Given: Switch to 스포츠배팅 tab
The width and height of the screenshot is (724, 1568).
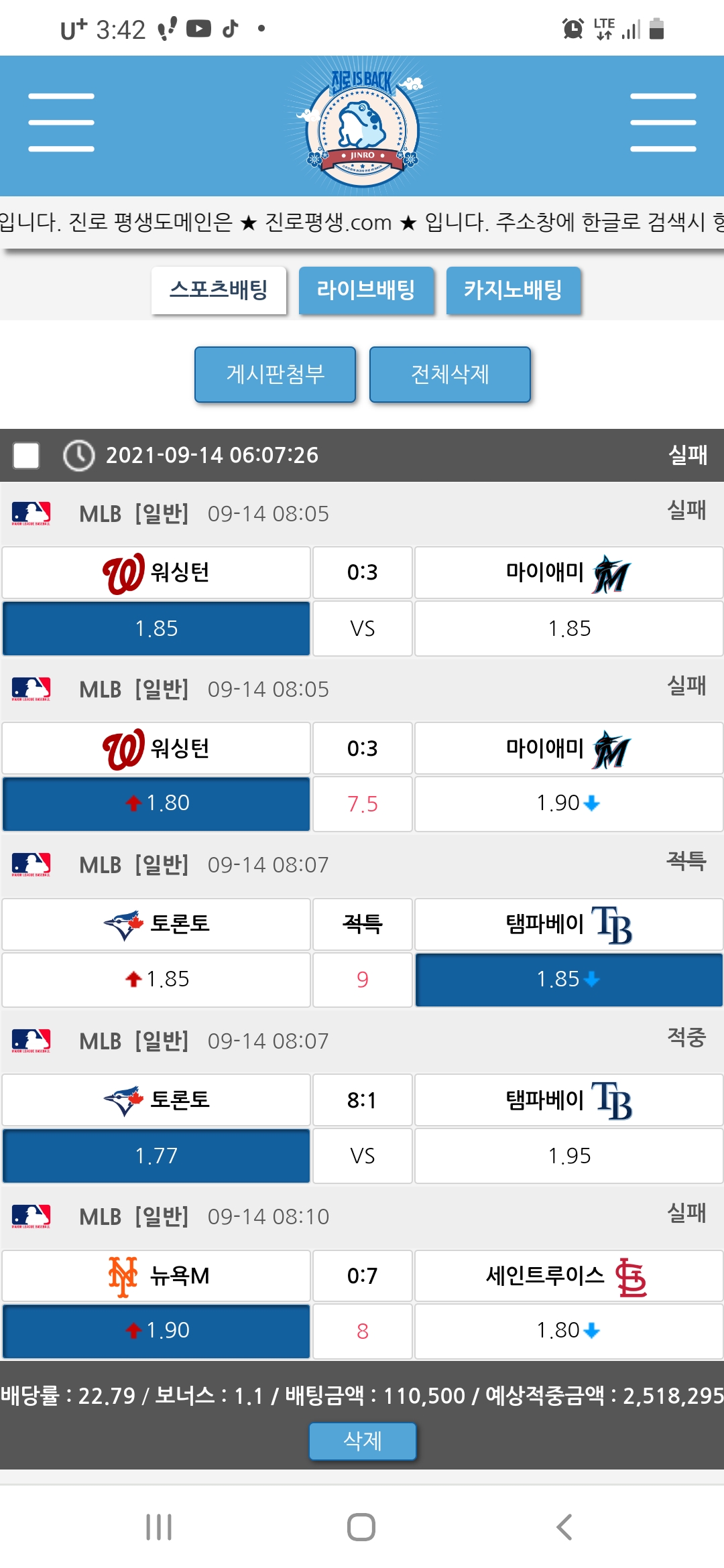Looking at the screenshot, I should tap(219, 290).
